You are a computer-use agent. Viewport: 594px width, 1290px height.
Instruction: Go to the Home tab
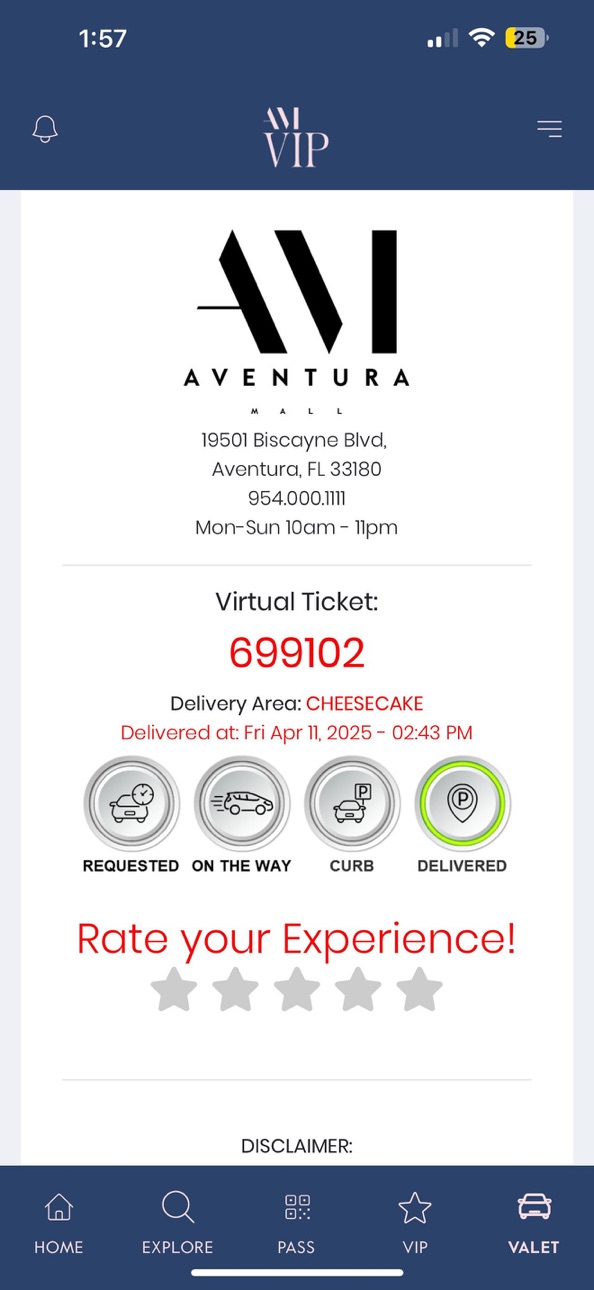click(x=59, y=1224)
